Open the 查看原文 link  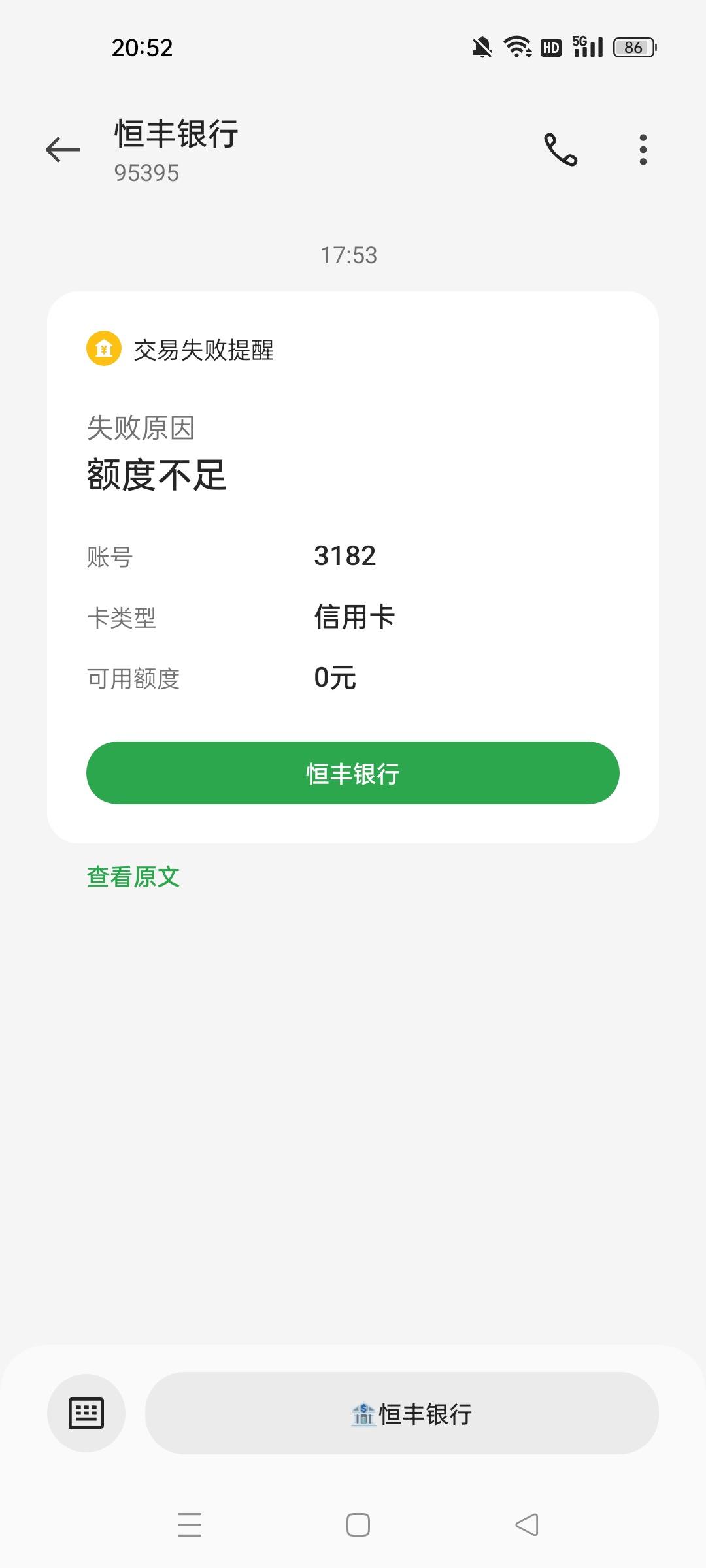pyautogui.click(x=133, y=877)
